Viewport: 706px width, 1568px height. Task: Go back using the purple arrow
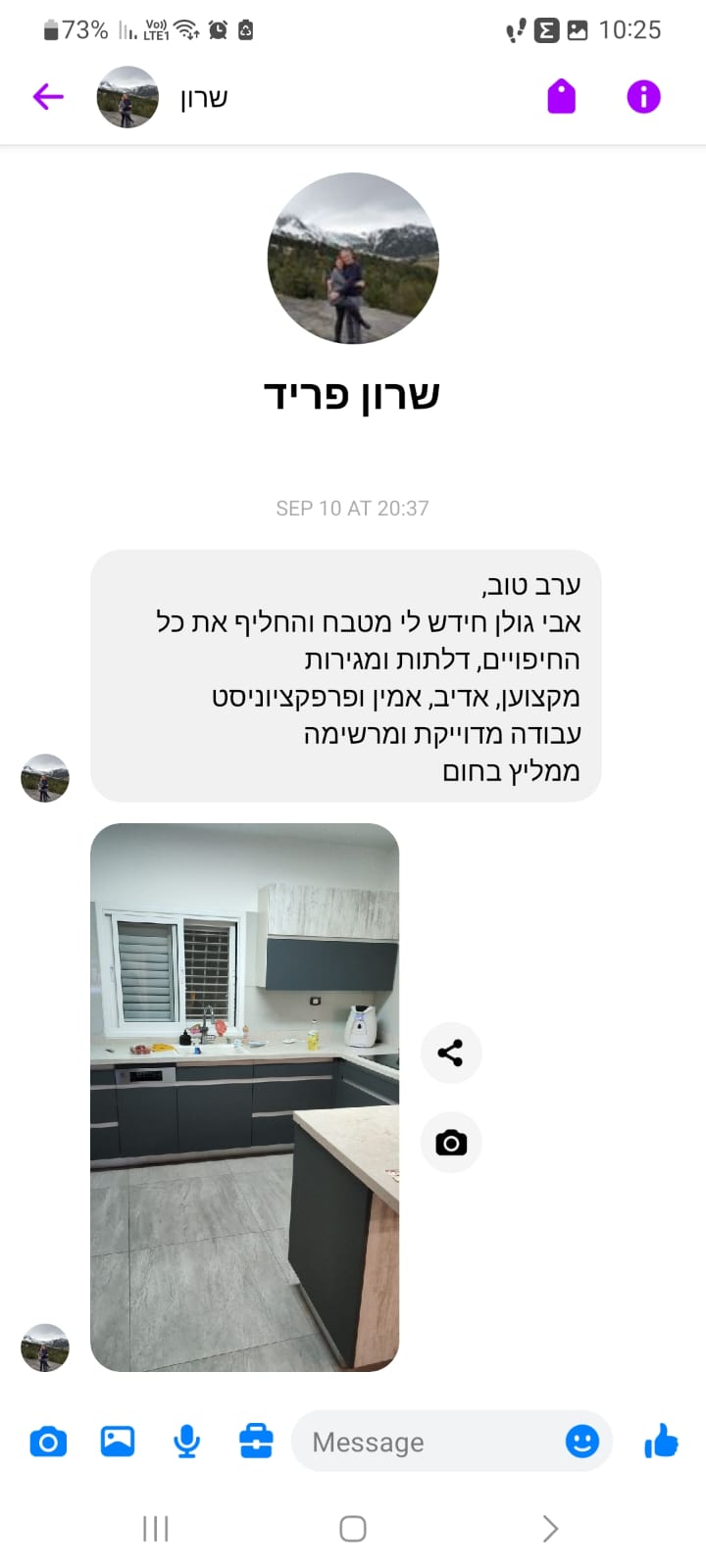coord(48,96)
